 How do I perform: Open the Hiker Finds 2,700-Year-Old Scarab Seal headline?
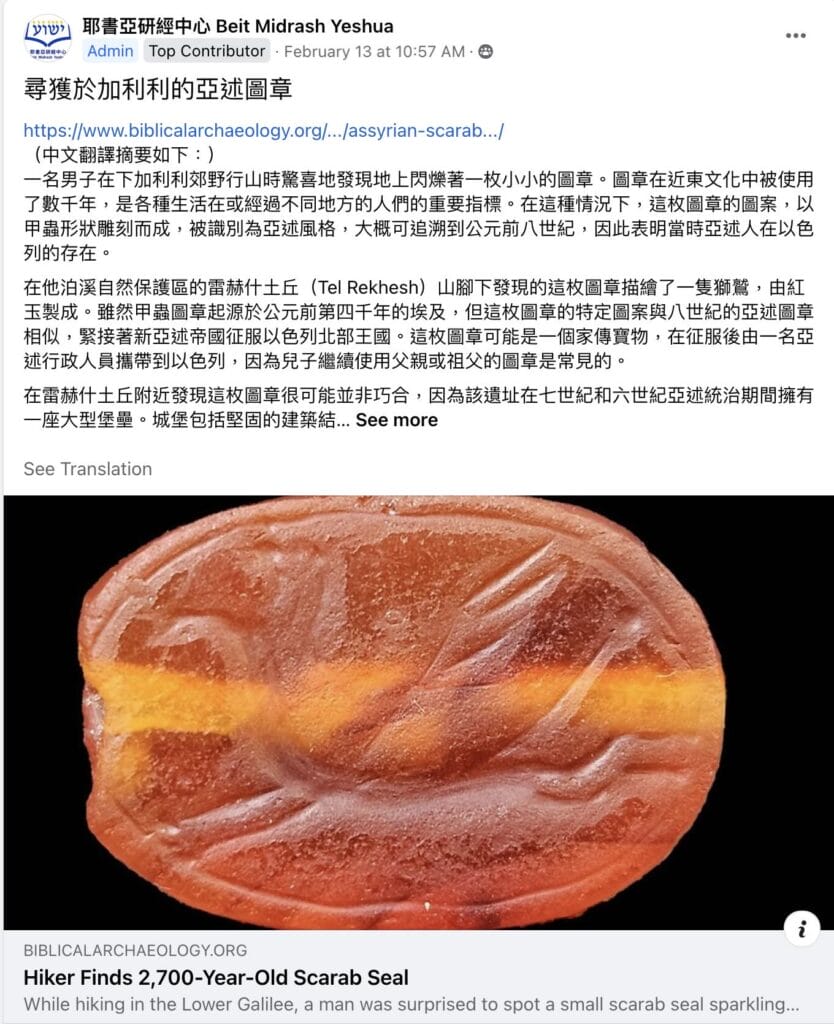[216, 978]
